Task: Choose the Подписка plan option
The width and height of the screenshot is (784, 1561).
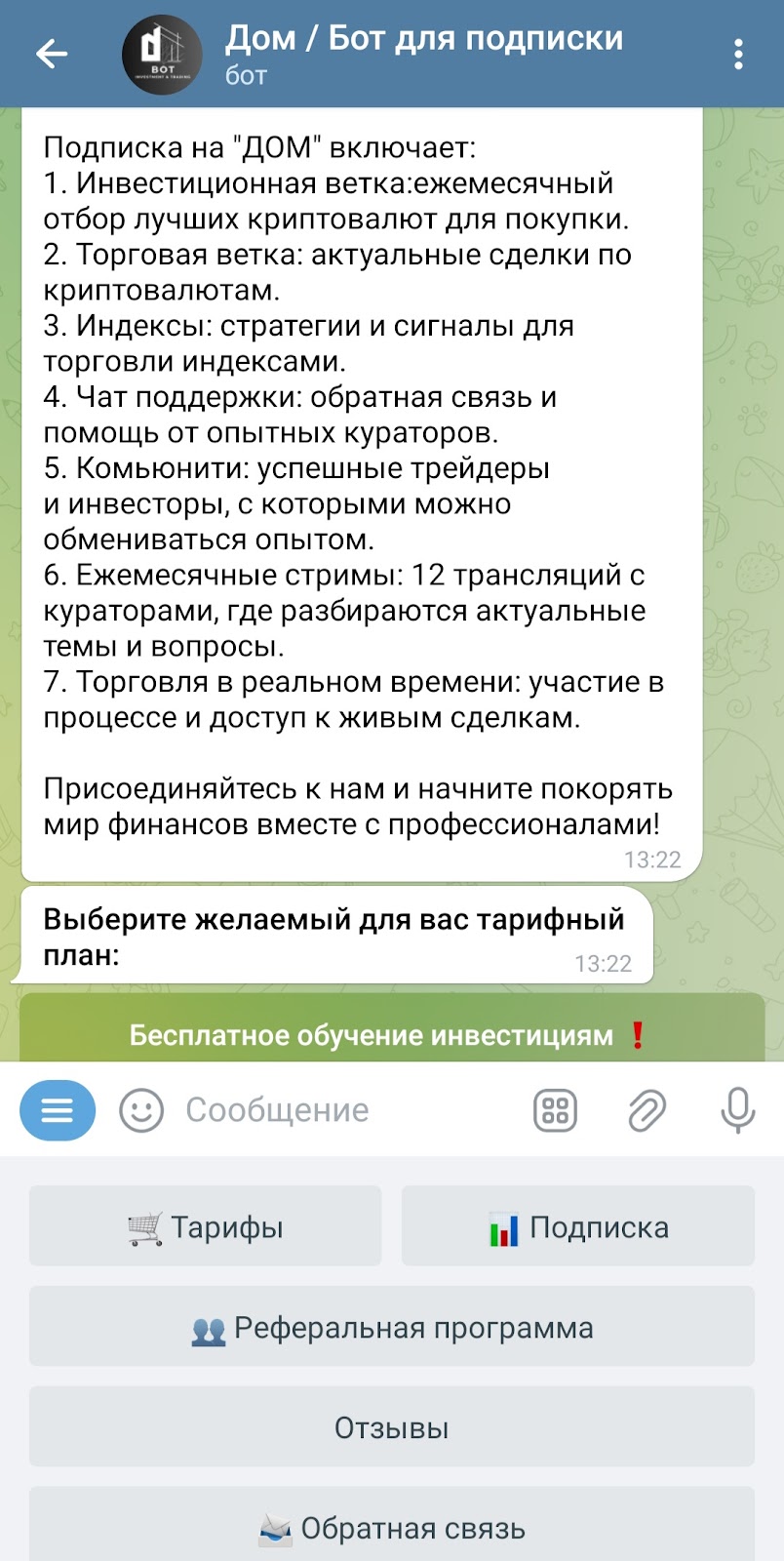Action: click(x=577, y=1226)
